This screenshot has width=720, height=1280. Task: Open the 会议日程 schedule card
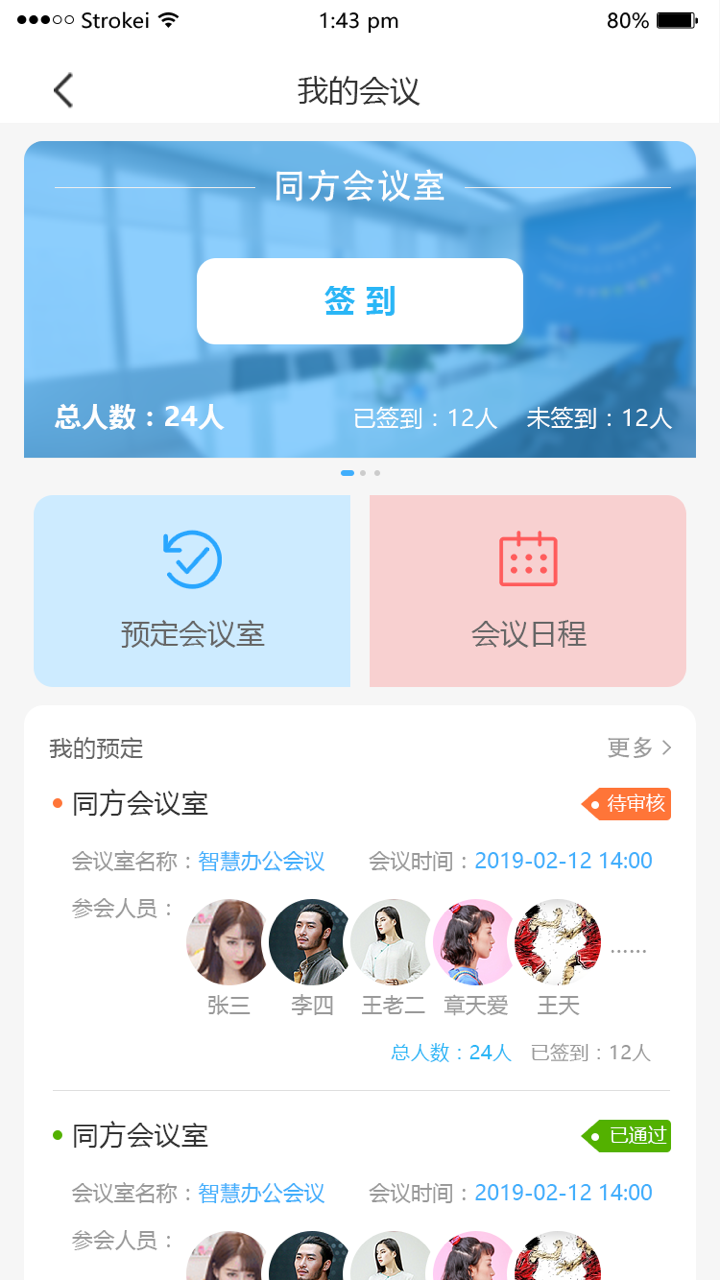tap(528, 591)
